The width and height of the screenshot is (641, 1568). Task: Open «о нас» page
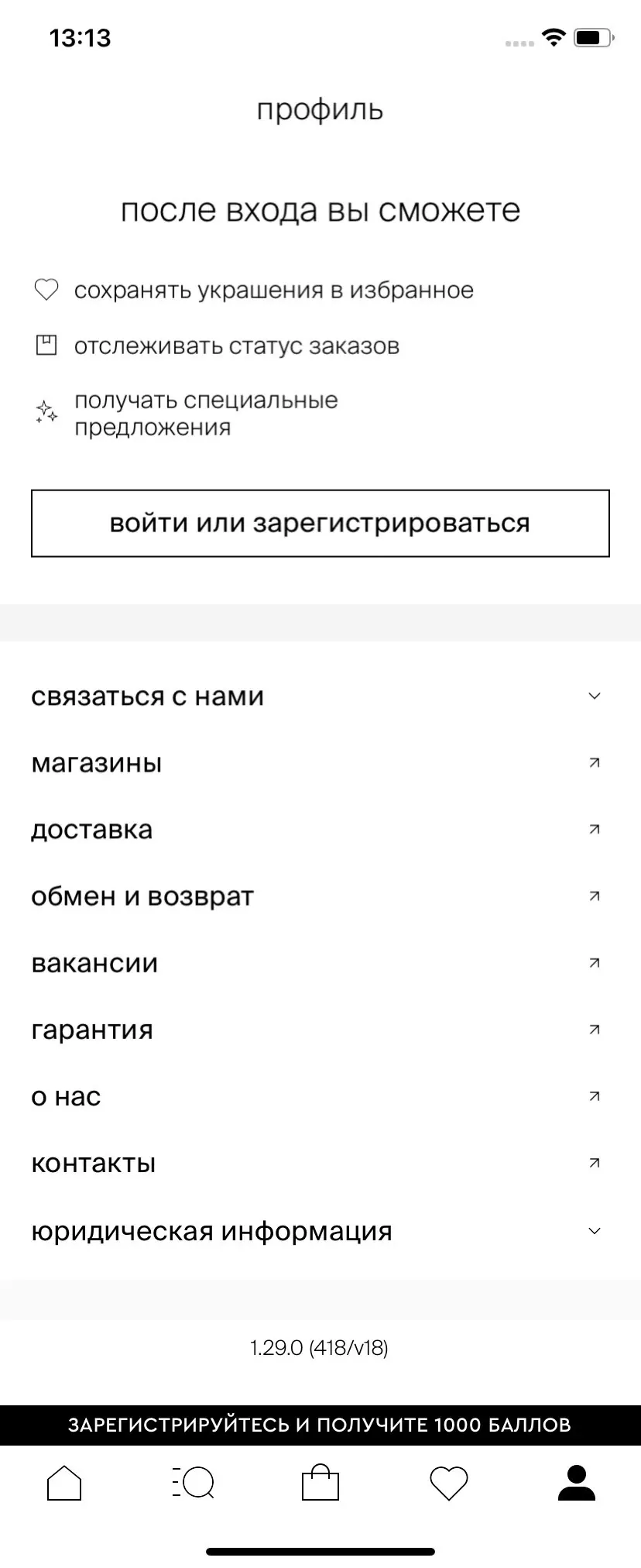click(320, 1096)
